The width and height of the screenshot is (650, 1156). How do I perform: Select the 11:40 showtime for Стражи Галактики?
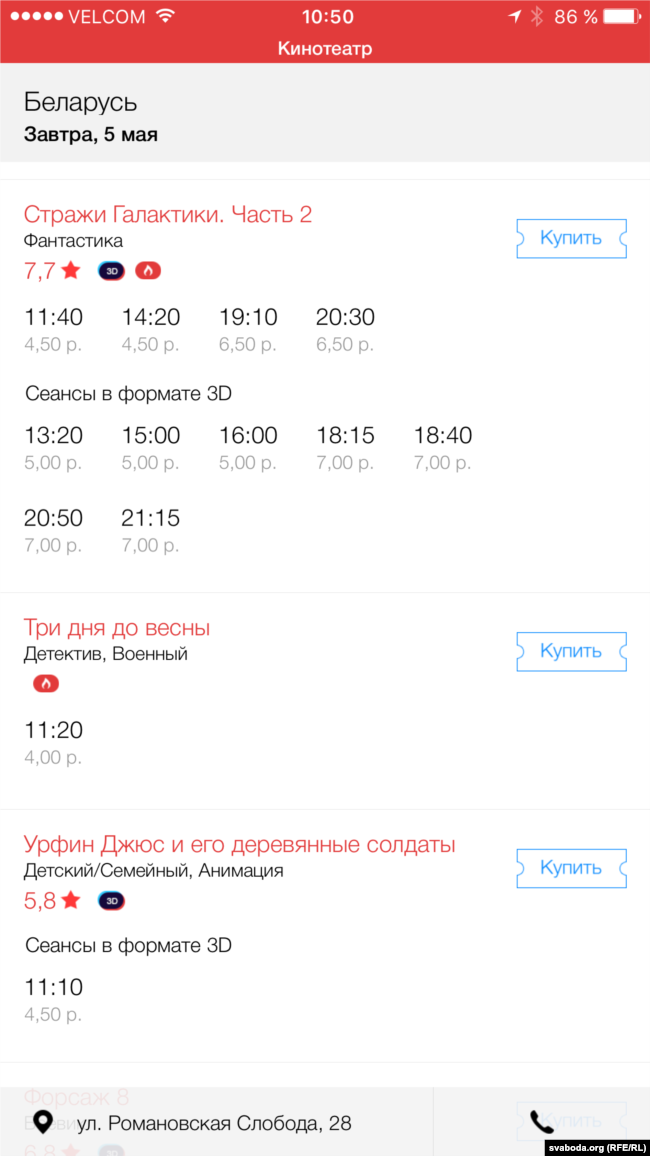tap(53, 330)
